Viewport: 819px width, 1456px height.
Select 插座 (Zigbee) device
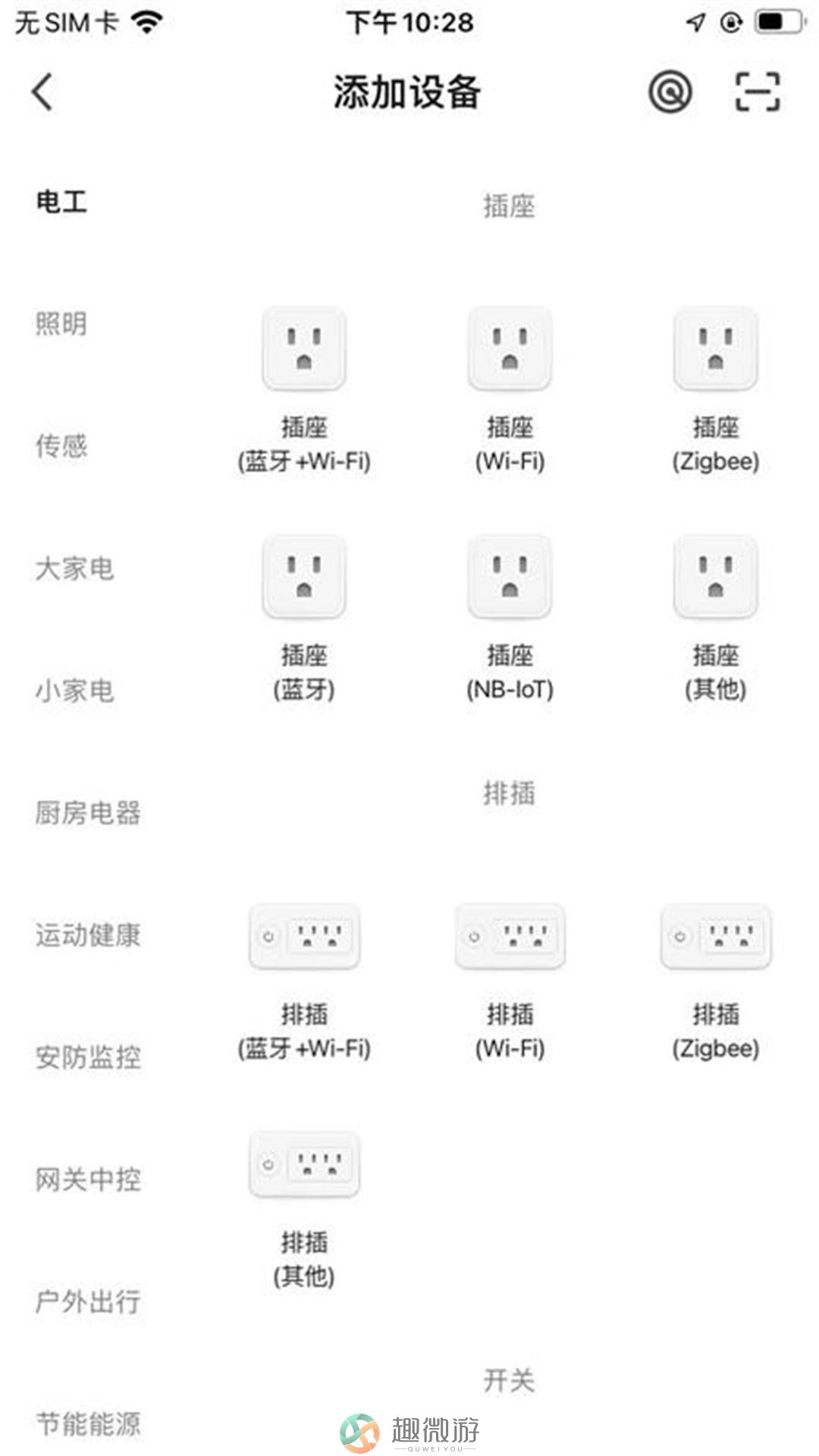(716, 391)
